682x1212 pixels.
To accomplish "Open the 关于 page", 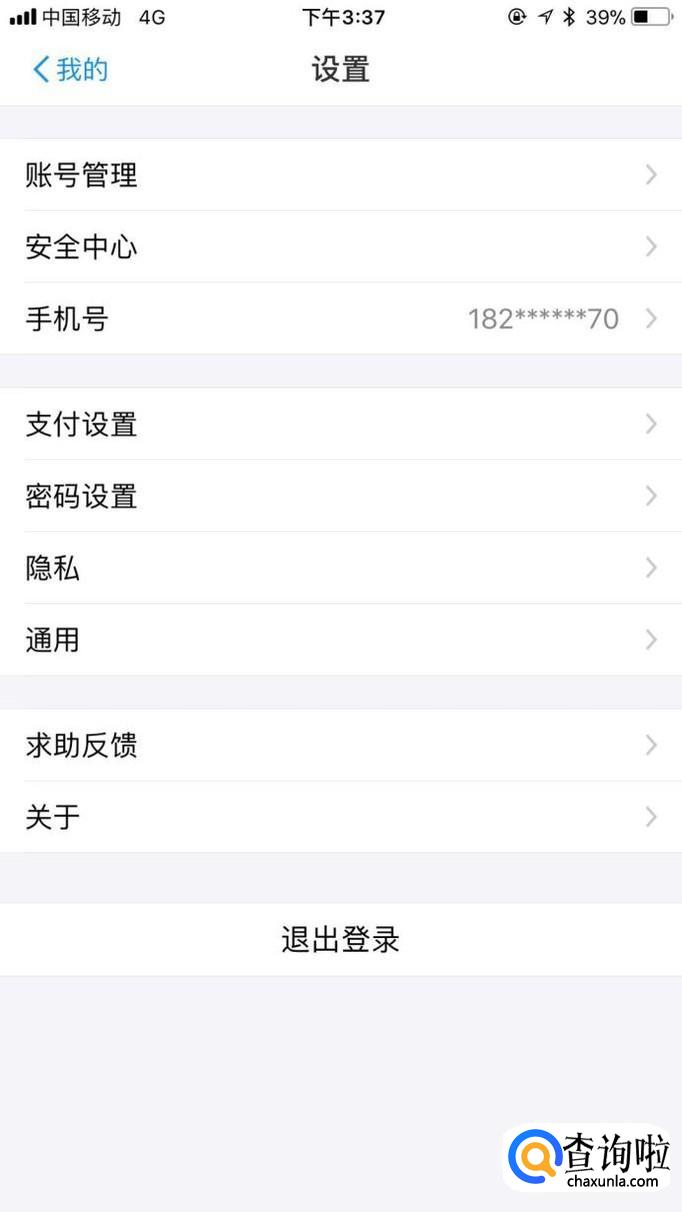I will click(x=340, y=817).
